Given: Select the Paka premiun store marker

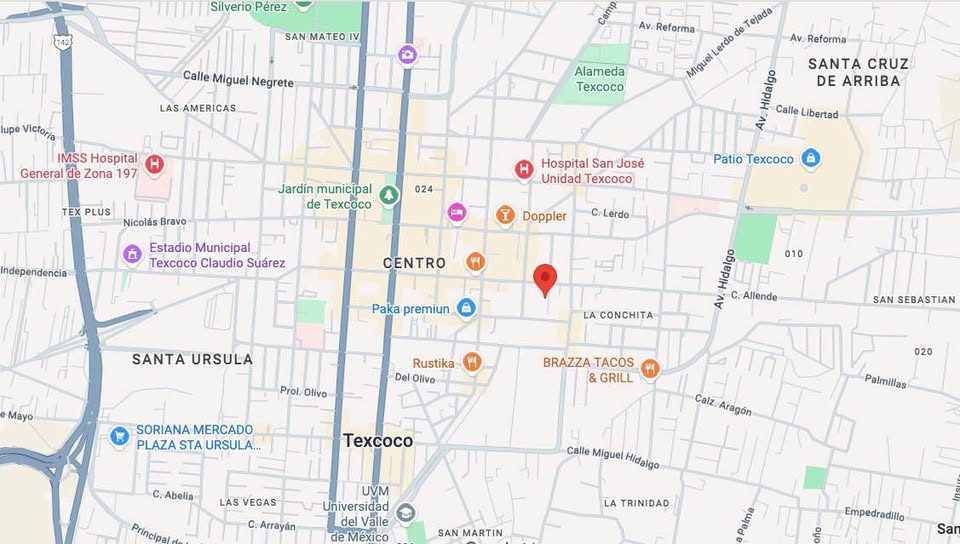Looking at the screenshot, I should (x=467, y=308).
